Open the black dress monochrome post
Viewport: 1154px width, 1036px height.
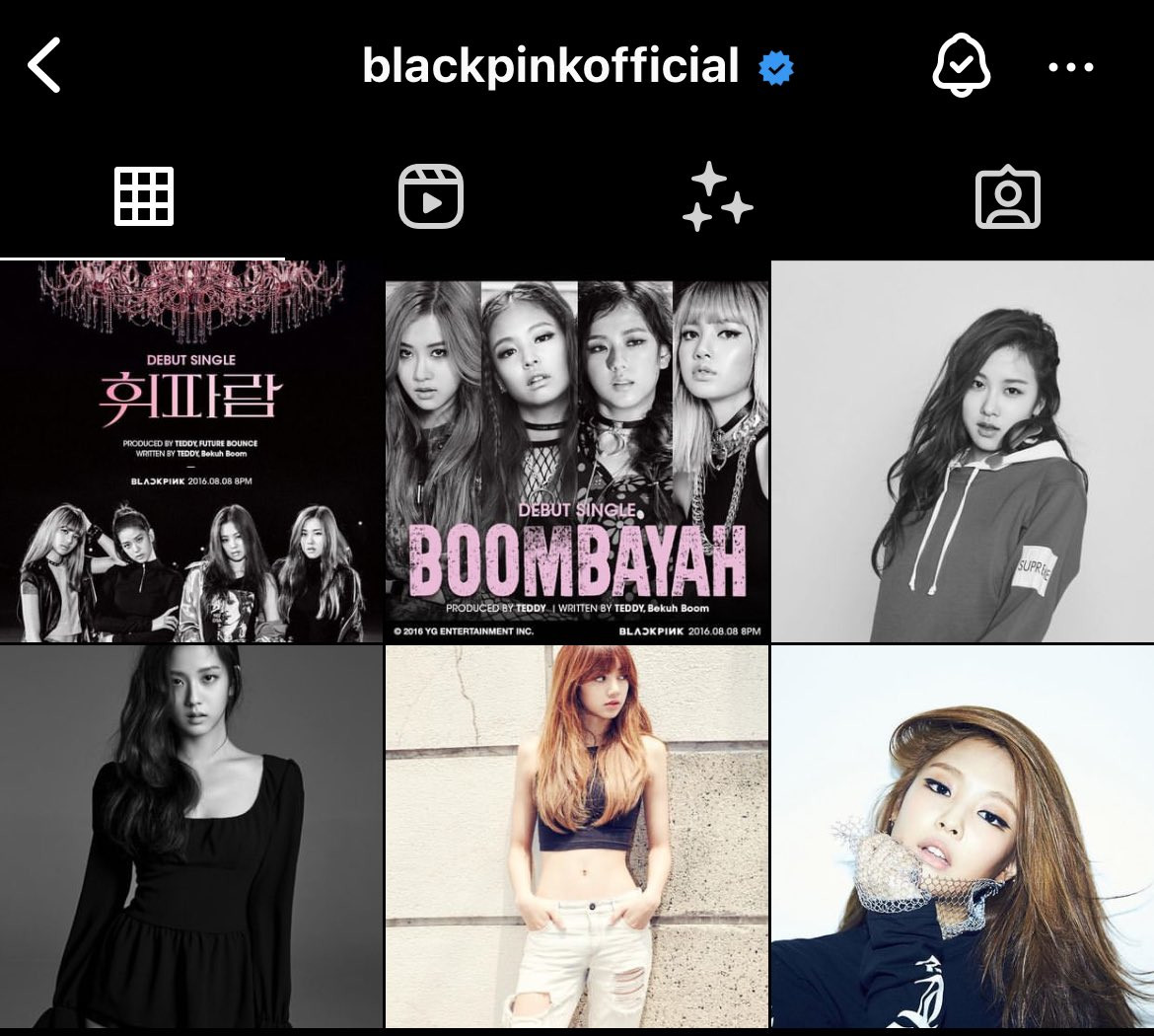pos(190,836)
